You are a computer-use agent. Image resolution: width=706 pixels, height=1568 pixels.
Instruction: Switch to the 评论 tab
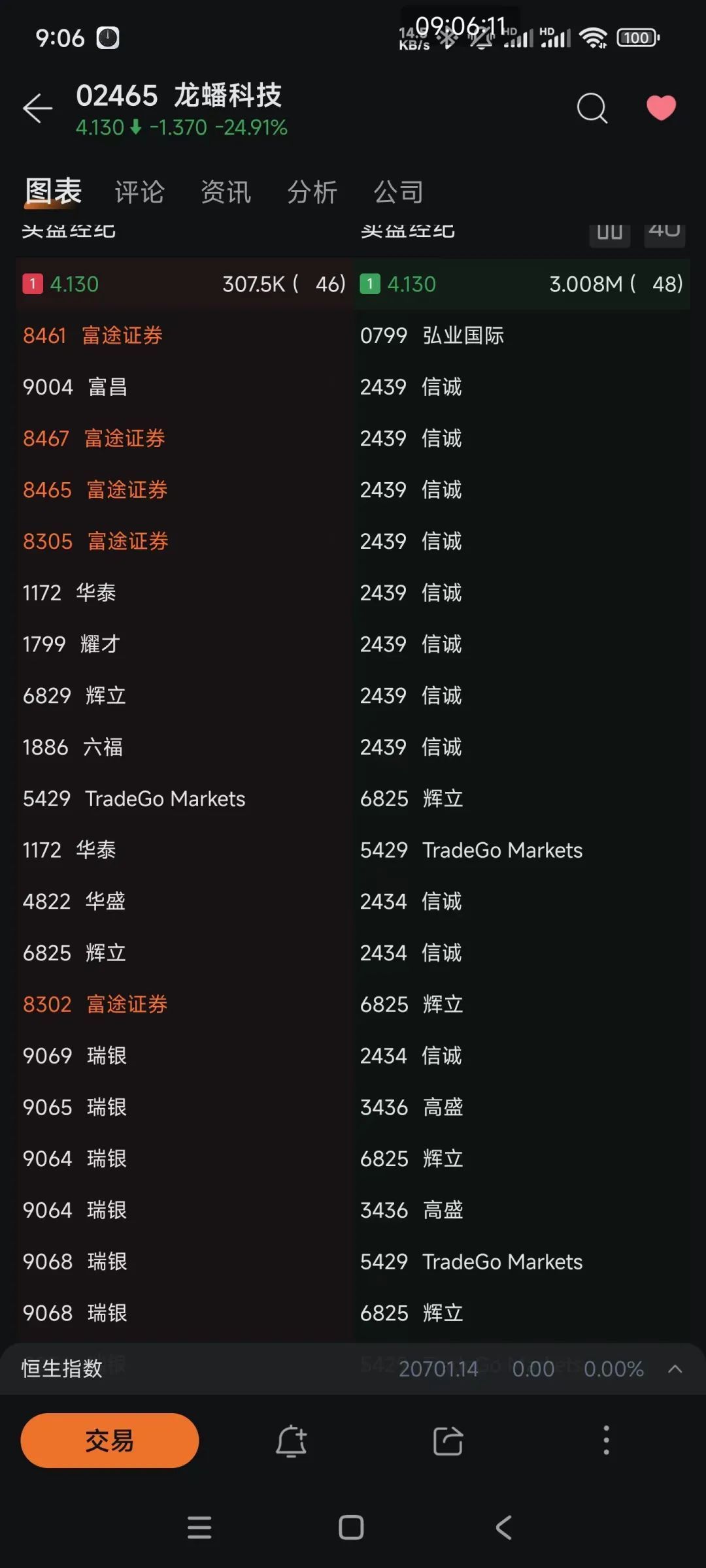tap(139, 192)
